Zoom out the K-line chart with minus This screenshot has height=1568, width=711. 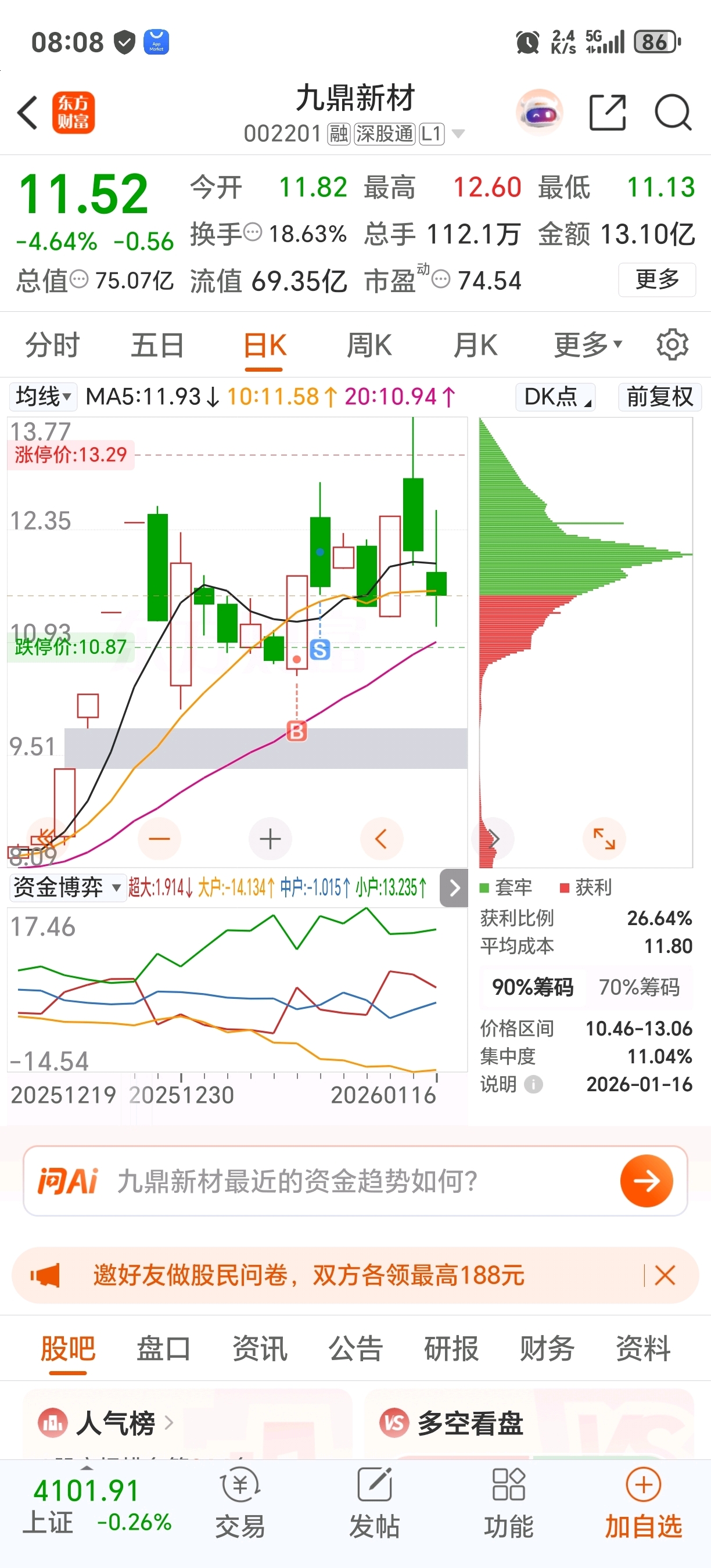[160, 839]
